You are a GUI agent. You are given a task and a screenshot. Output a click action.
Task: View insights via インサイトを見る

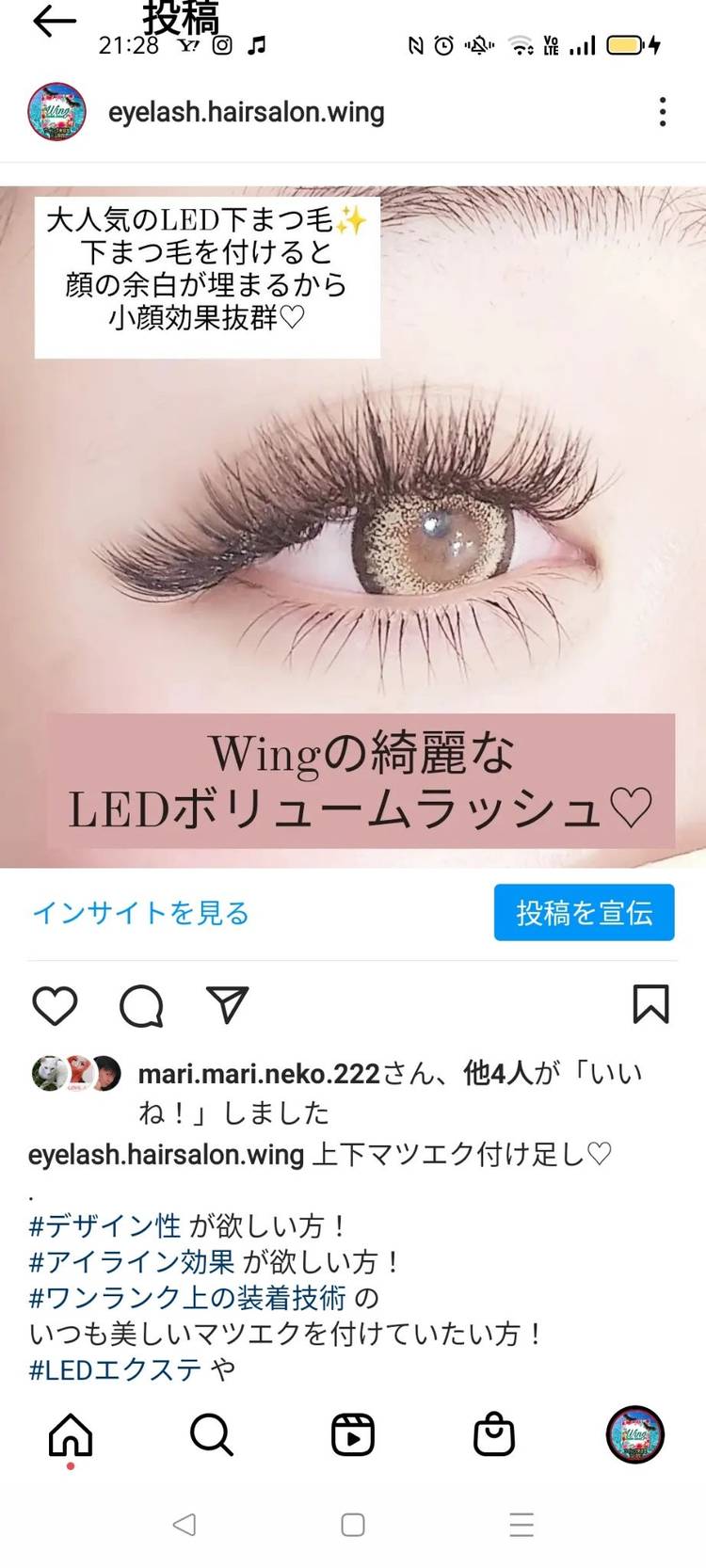141,912
